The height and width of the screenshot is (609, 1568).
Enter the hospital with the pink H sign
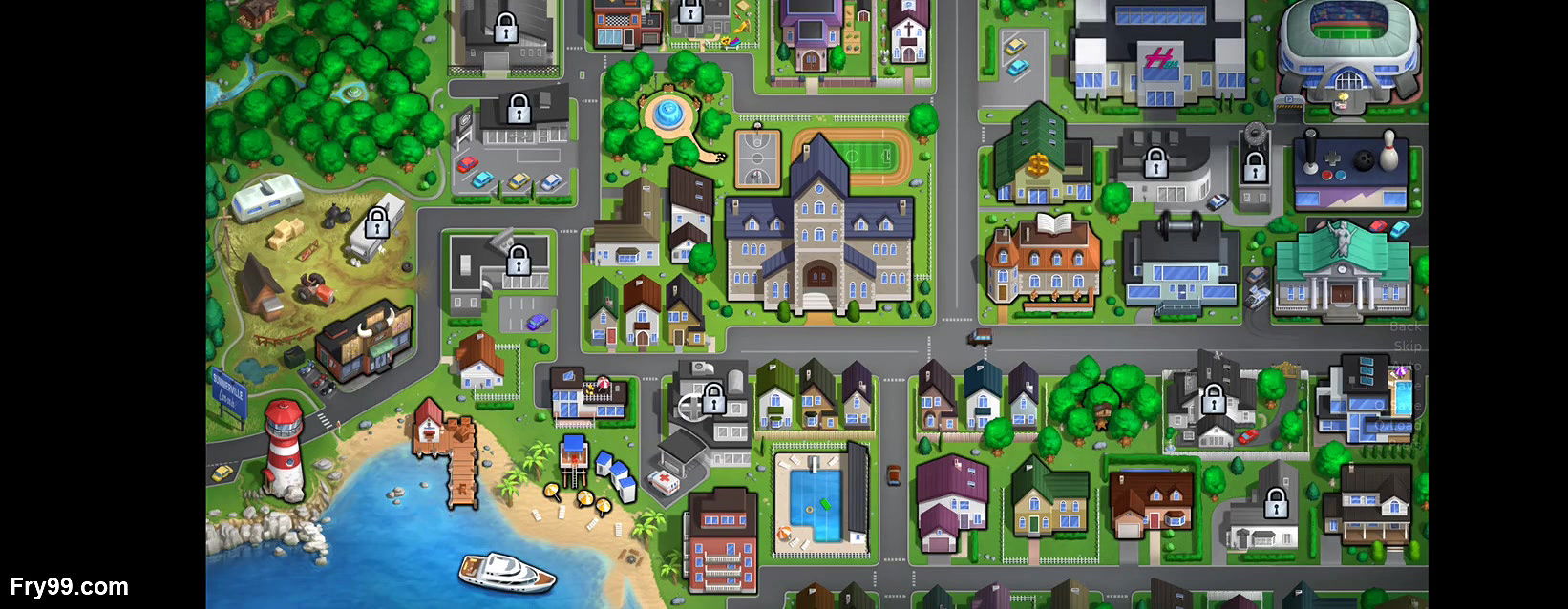coord(1159,59)
